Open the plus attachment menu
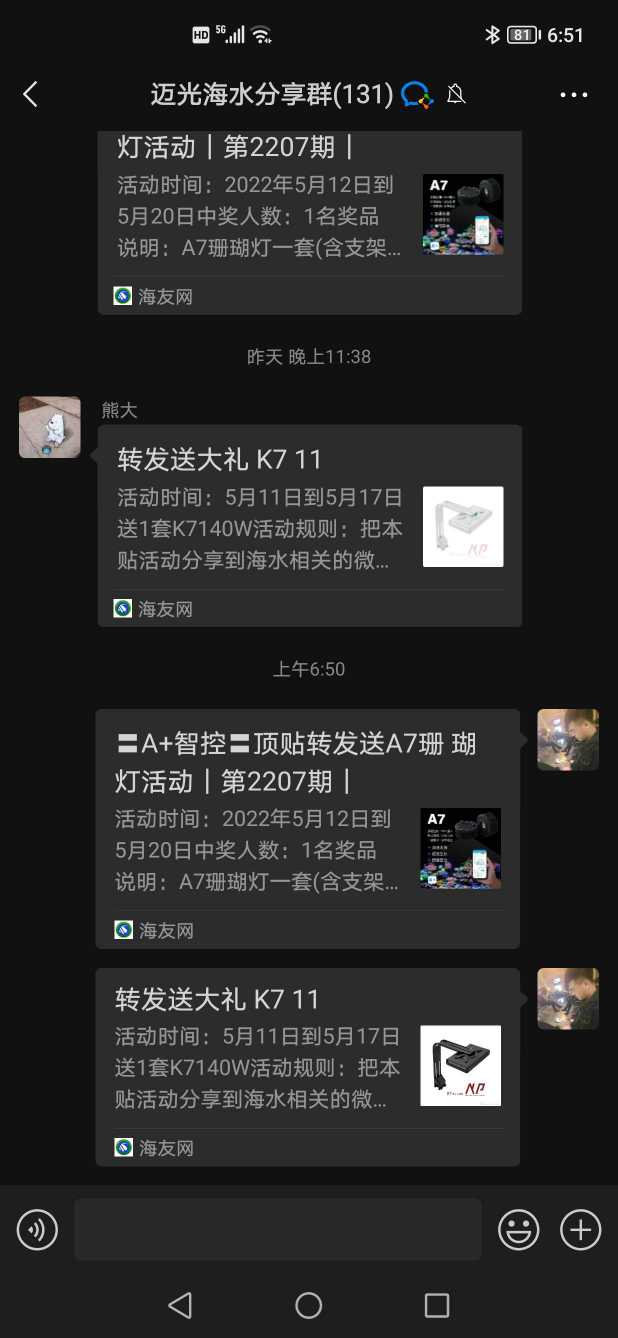Viewport: 618px width, 1338px height. click(x=580, y=1229)
